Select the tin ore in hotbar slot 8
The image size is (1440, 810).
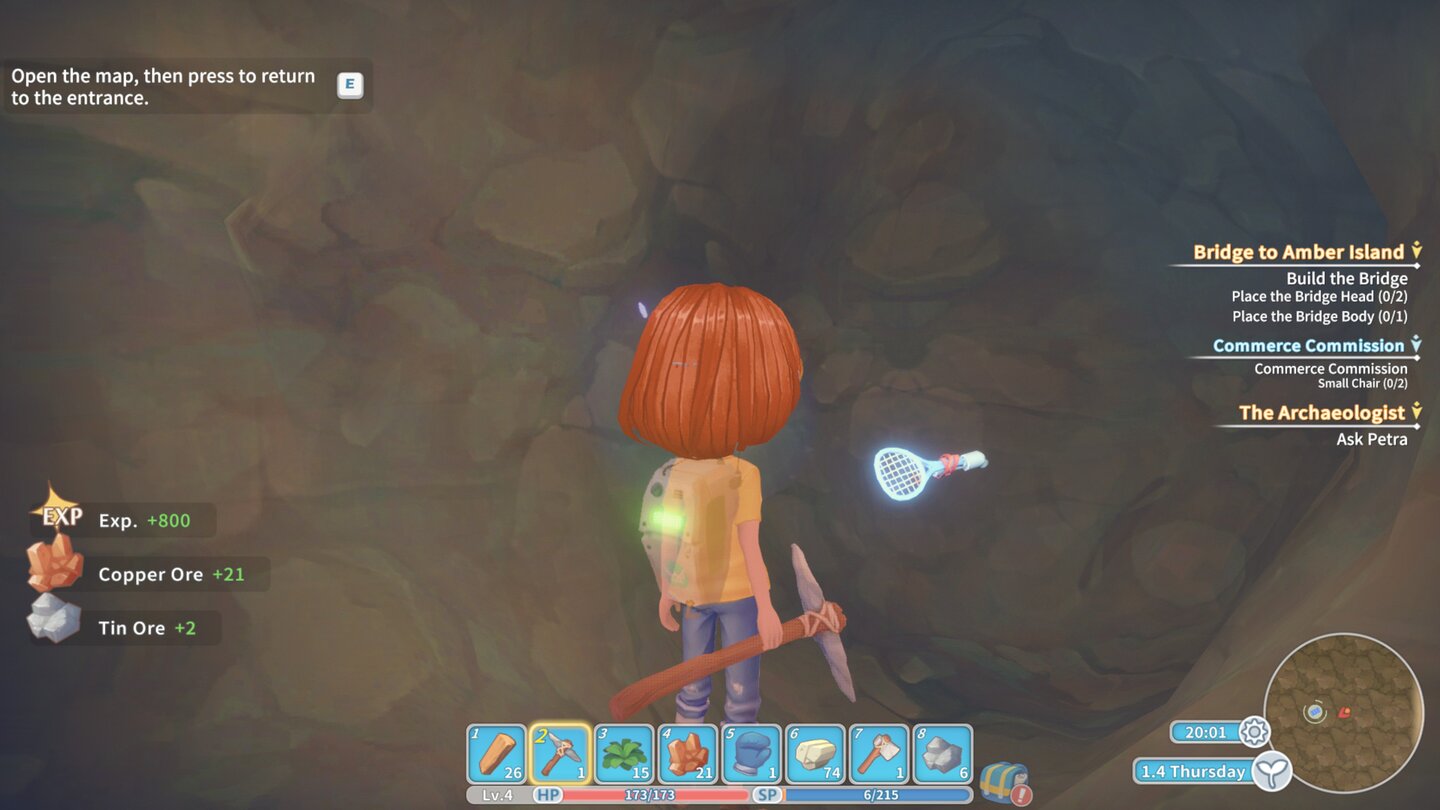coord(943,754)
